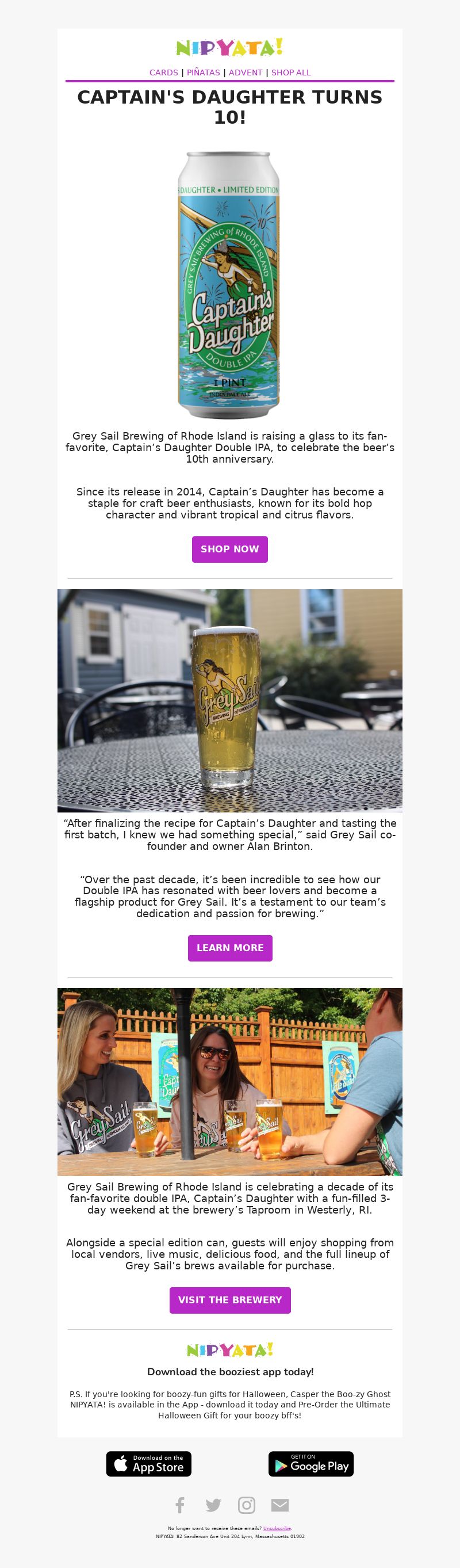Image resolution: width=460 pixels, height=1568 pixels.
Task: Go to the ADVENT section
Action: [x=245, y=73]
